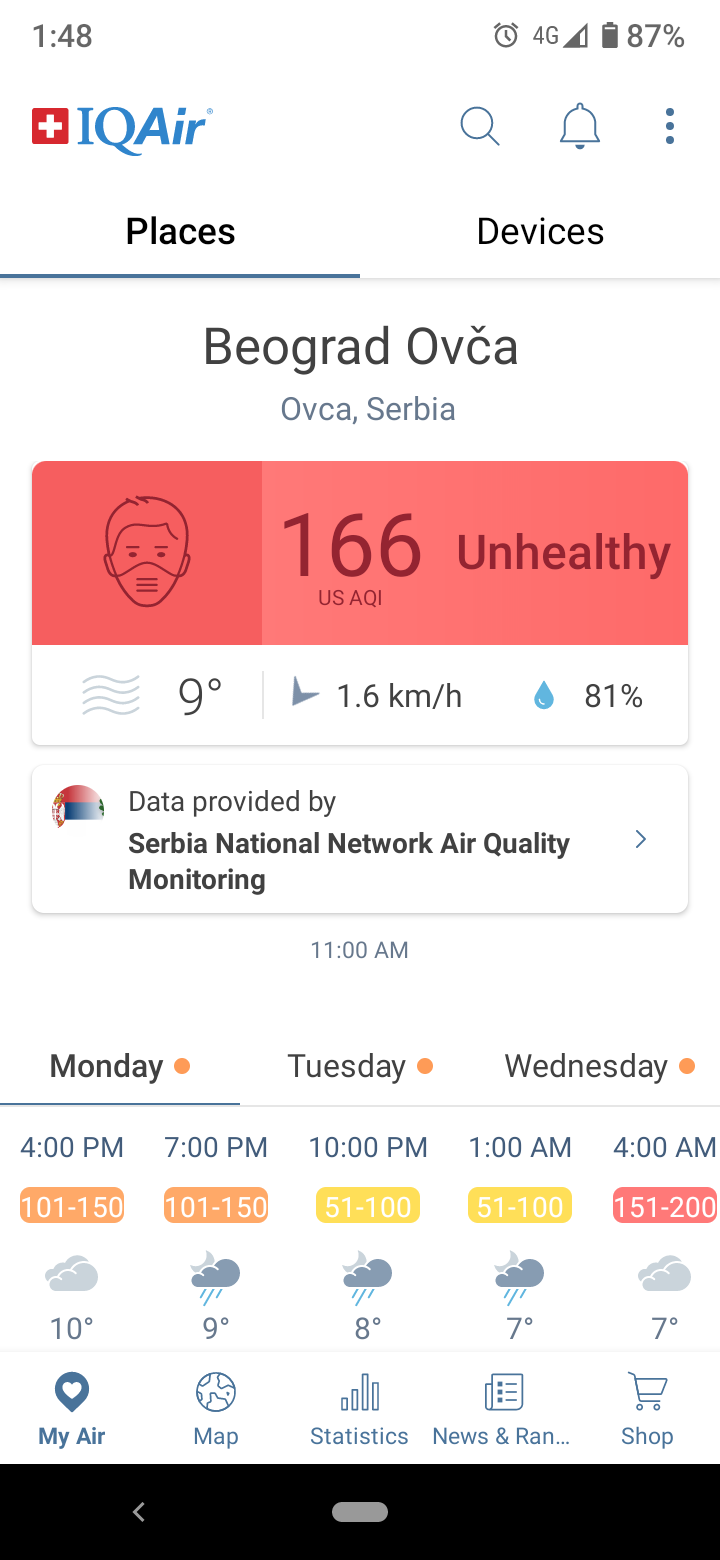Show Tuesday's forecast
The height and width of the screenshot is (1560, 720).
(359, 1066)
